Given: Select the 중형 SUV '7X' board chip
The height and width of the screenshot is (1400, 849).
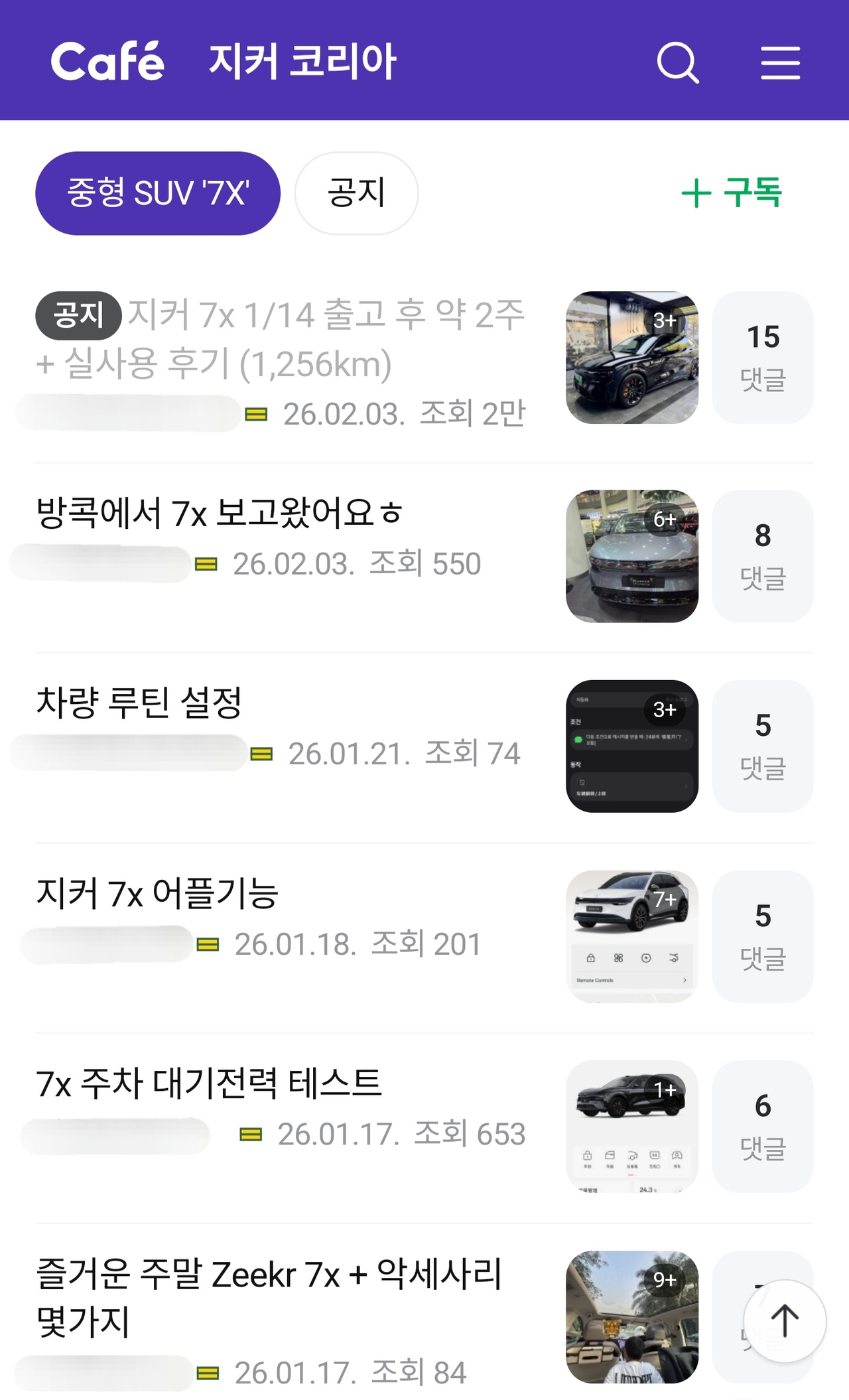Looking at the screenshot, I should coord(158,193).
